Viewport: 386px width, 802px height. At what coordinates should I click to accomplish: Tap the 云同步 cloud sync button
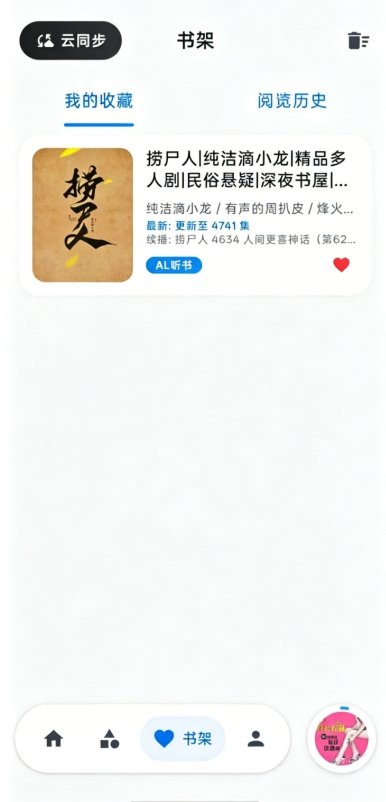(x=71, y=40)
